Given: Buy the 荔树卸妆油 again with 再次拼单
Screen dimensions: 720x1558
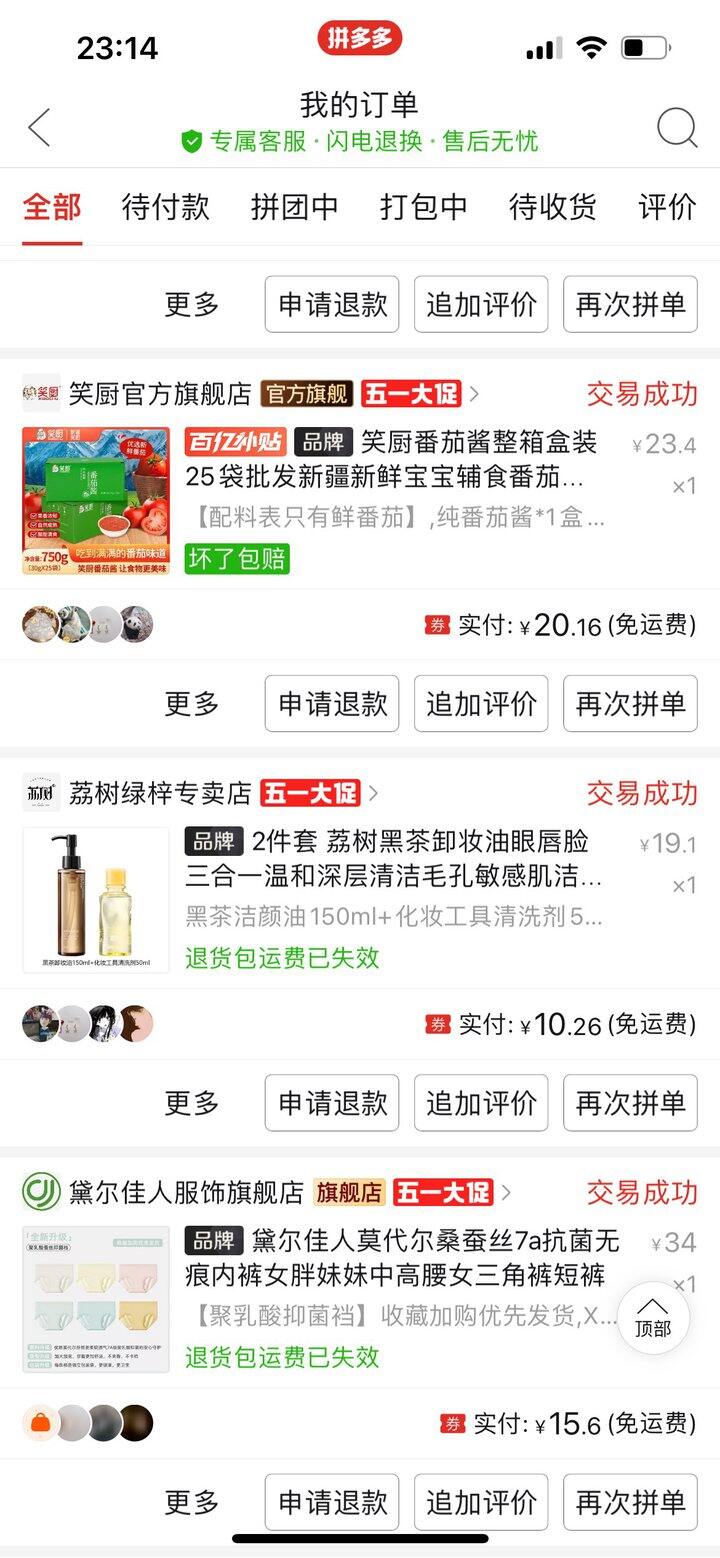Looking at the screenshot, I should [x=630, y=1104].
